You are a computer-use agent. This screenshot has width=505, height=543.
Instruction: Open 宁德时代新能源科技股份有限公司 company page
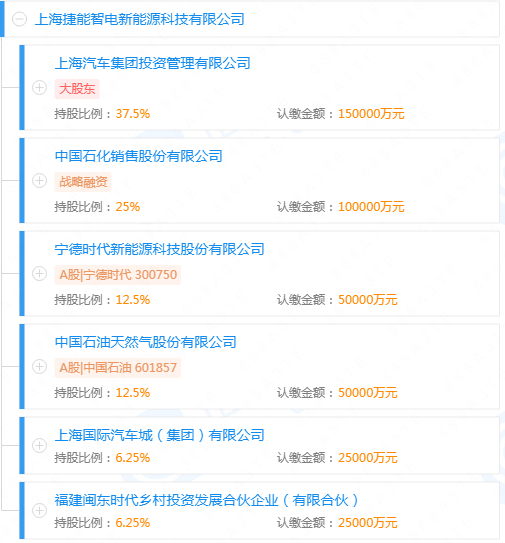159,249
